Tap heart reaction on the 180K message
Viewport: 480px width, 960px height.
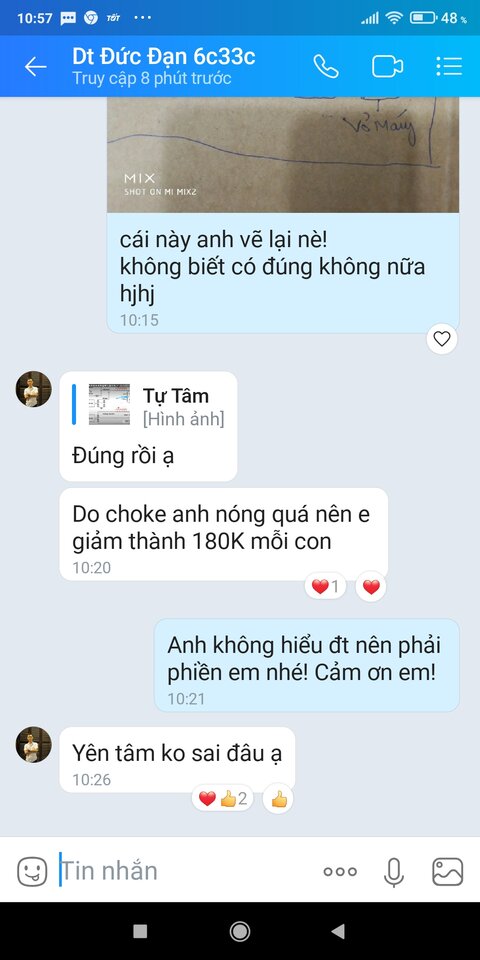tap(371, 587)
